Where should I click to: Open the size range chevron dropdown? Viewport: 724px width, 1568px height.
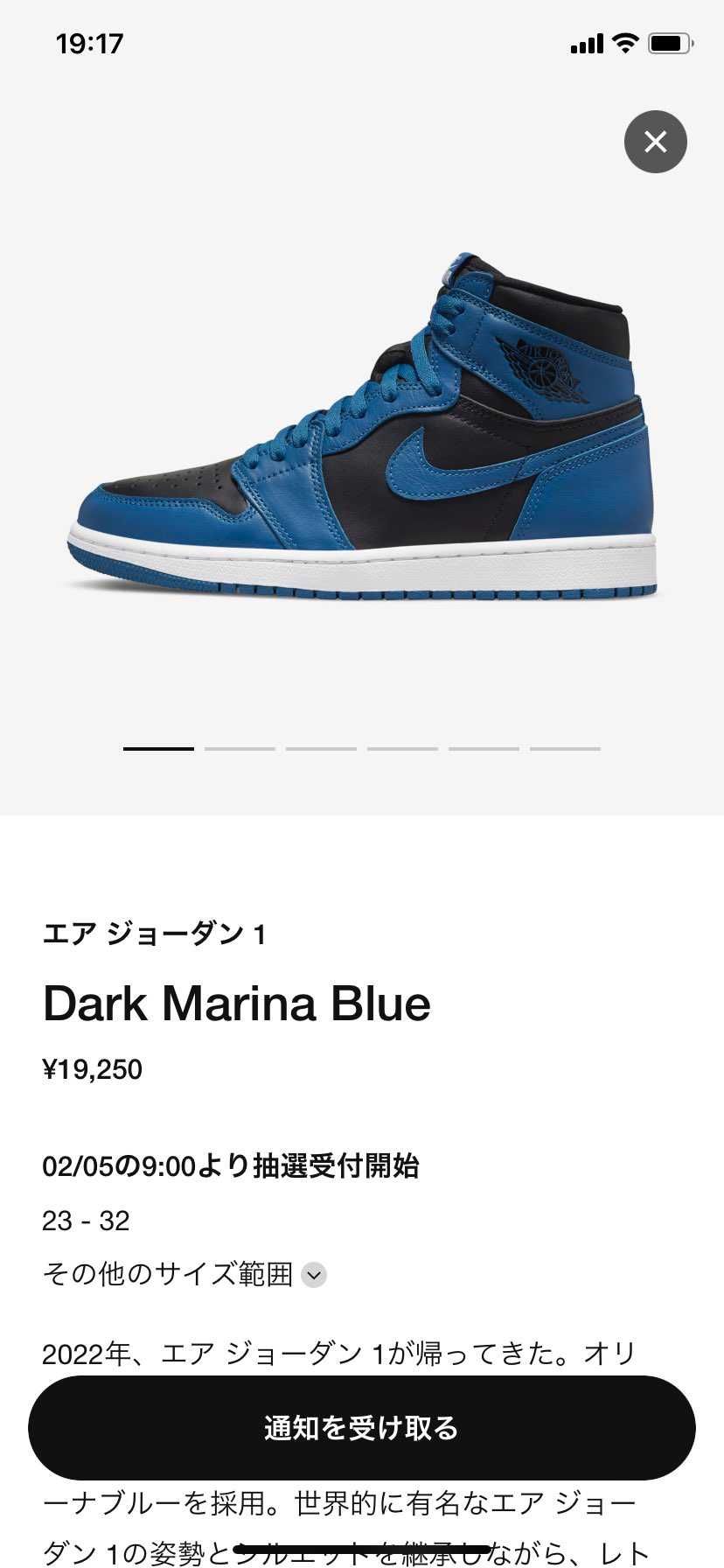coord(312,1277)
